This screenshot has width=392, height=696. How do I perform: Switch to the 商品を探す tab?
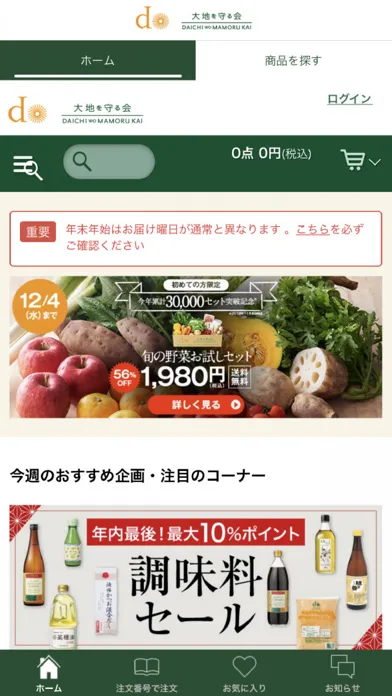tap(293, 60)
